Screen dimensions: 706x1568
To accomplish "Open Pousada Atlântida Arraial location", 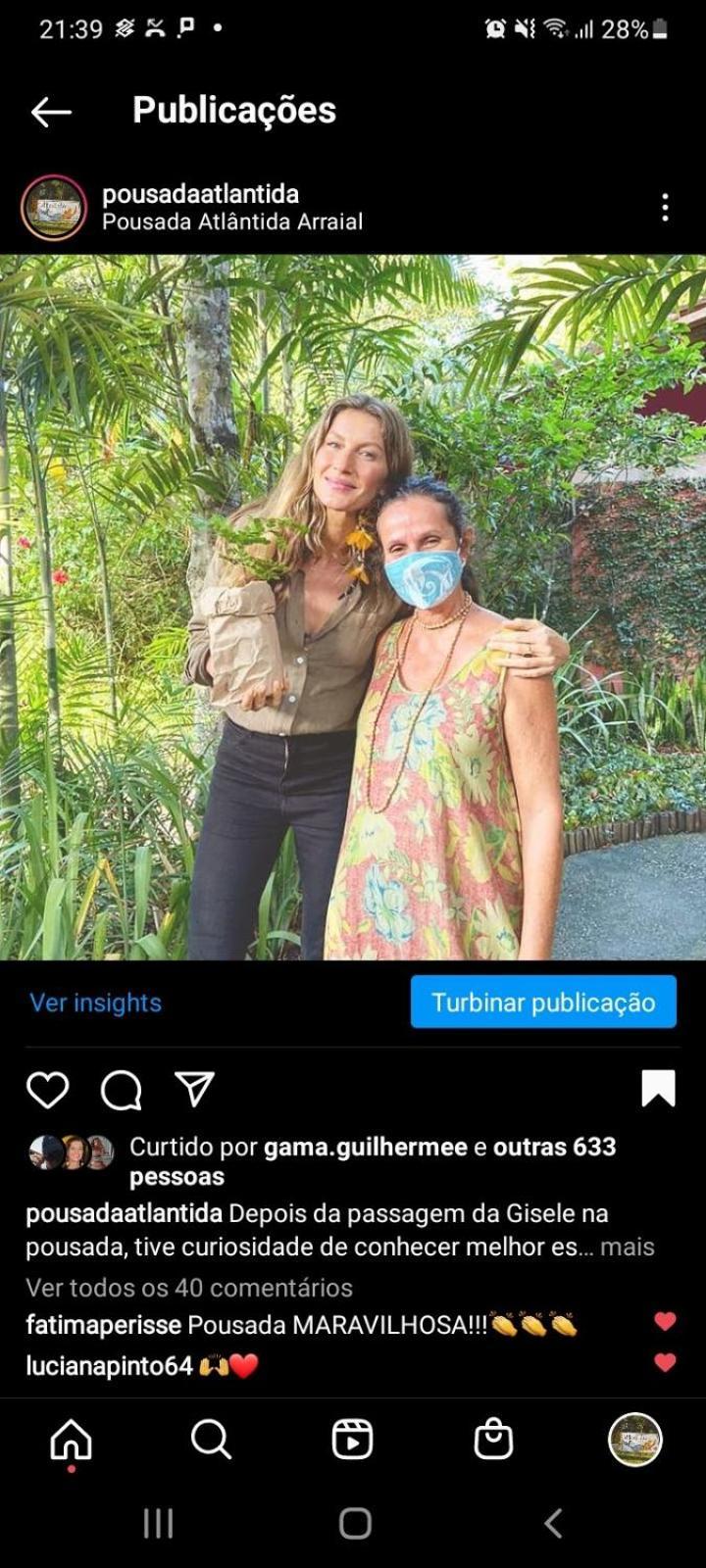I will (x=232, y=221).
